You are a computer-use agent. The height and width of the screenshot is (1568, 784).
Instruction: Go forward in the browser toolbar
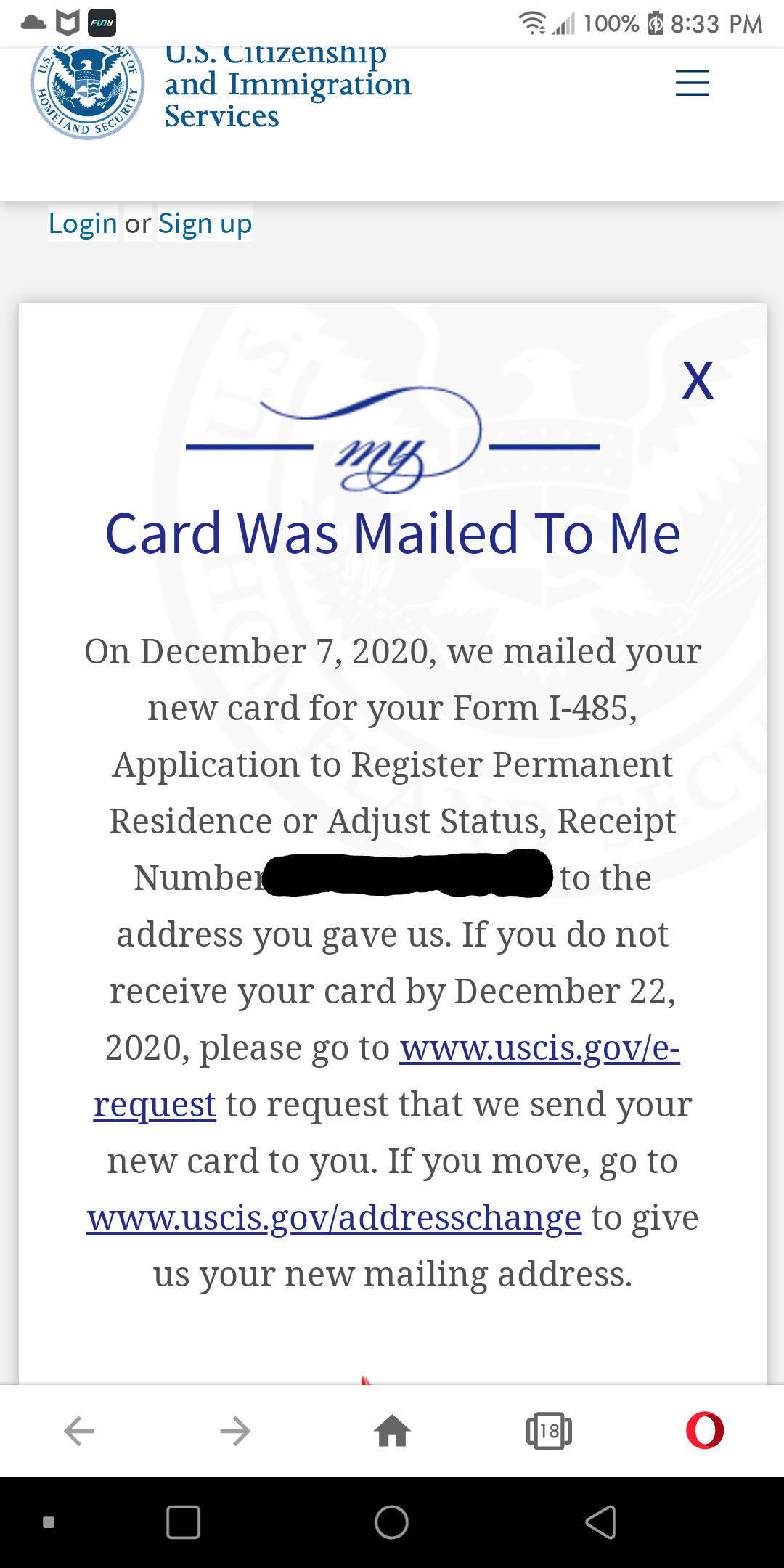click(235, 1431)
